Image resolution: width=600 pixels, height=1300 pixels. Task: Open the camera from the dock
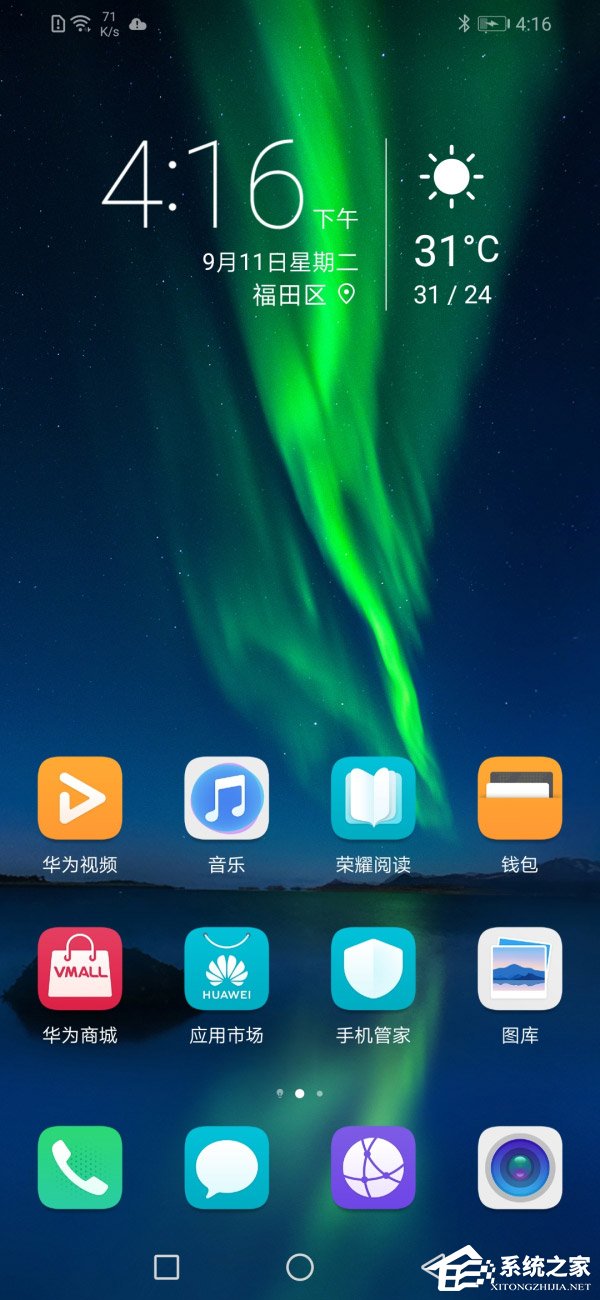(x=520, y=1167)
